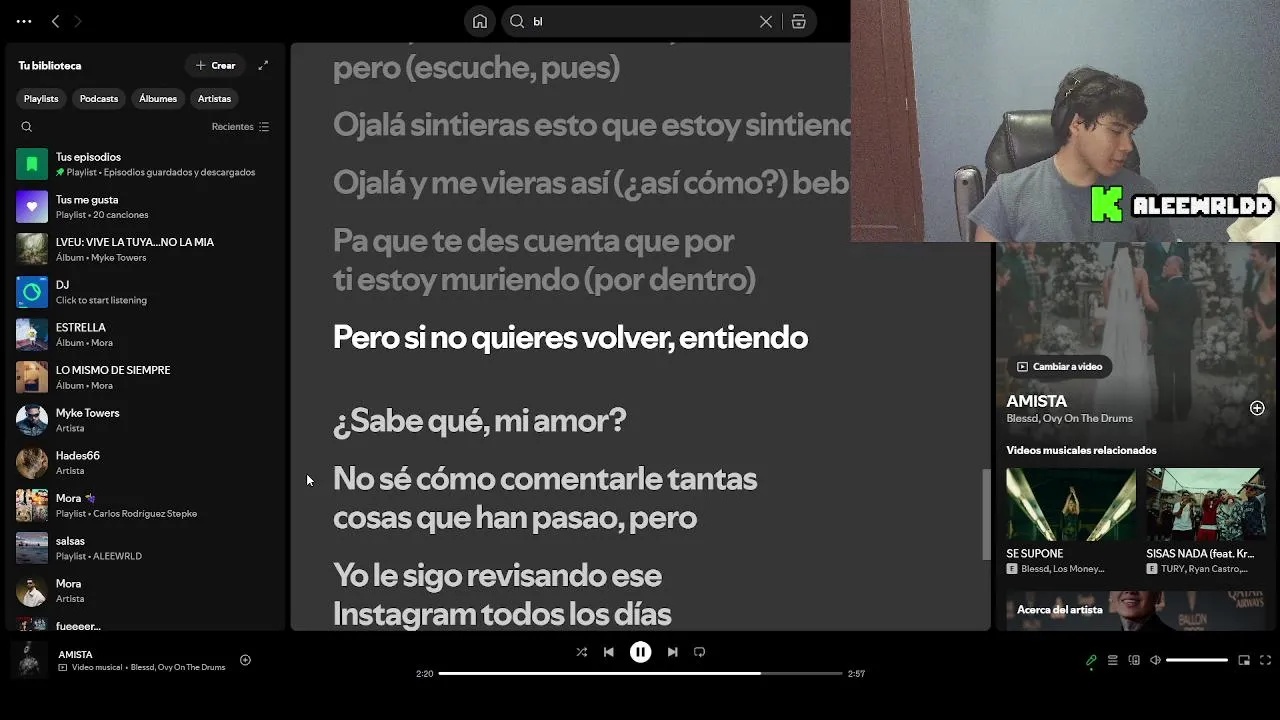The image size is (1280, 720).
Task: Toggle repeat mode
Action: (x=700, y=652)
